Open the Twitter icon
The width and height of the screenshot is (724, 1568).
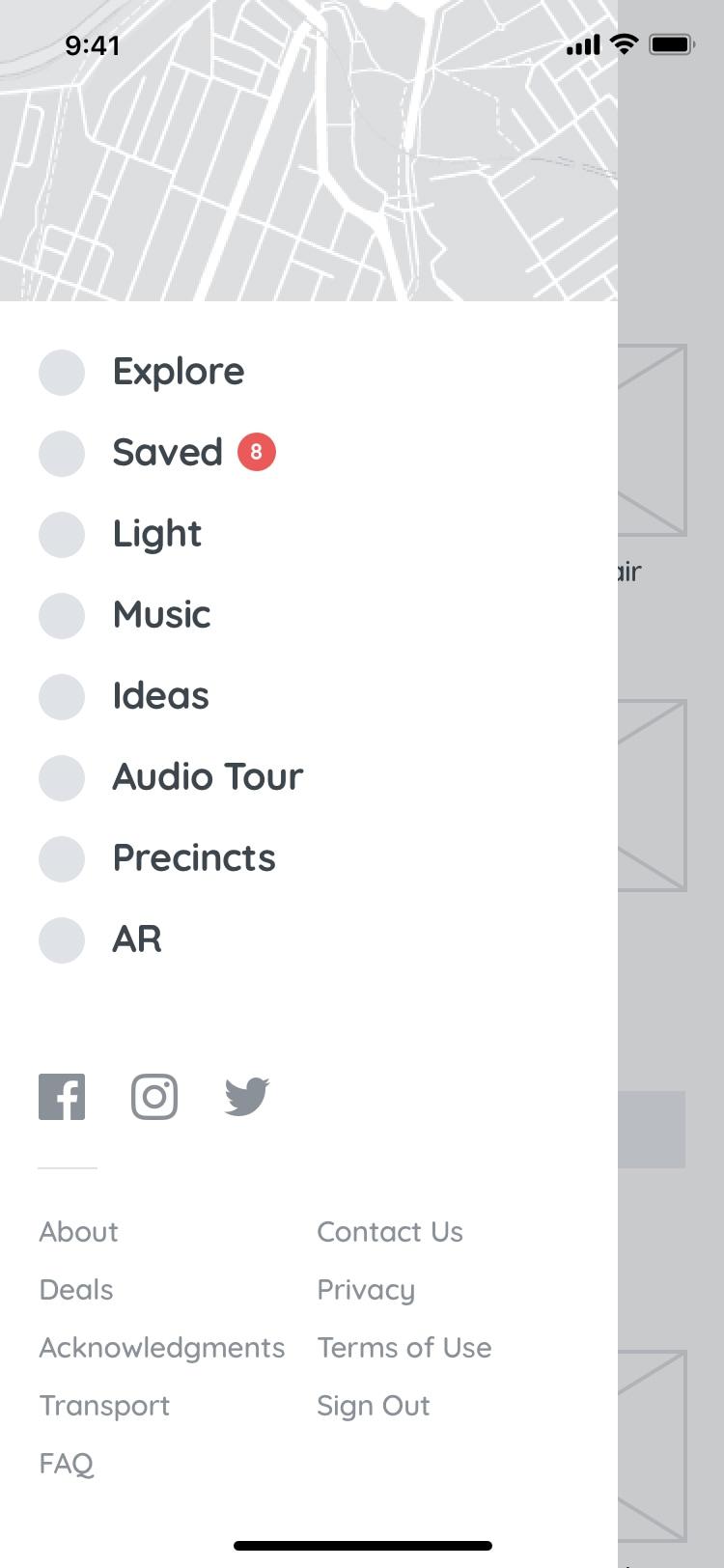tap(246, 1096)
